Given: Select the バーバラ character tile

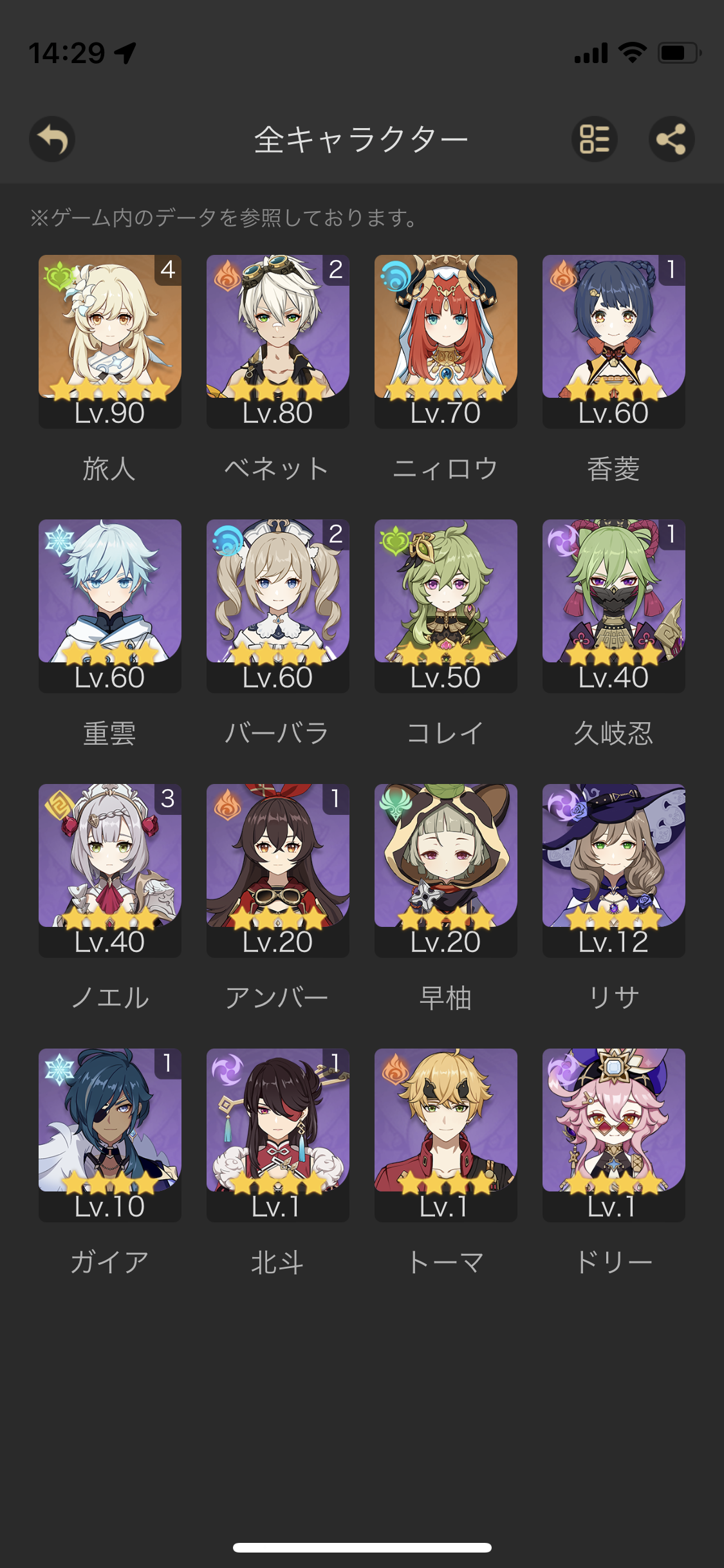Looking at the screenshot, I should tap(278, 606).
